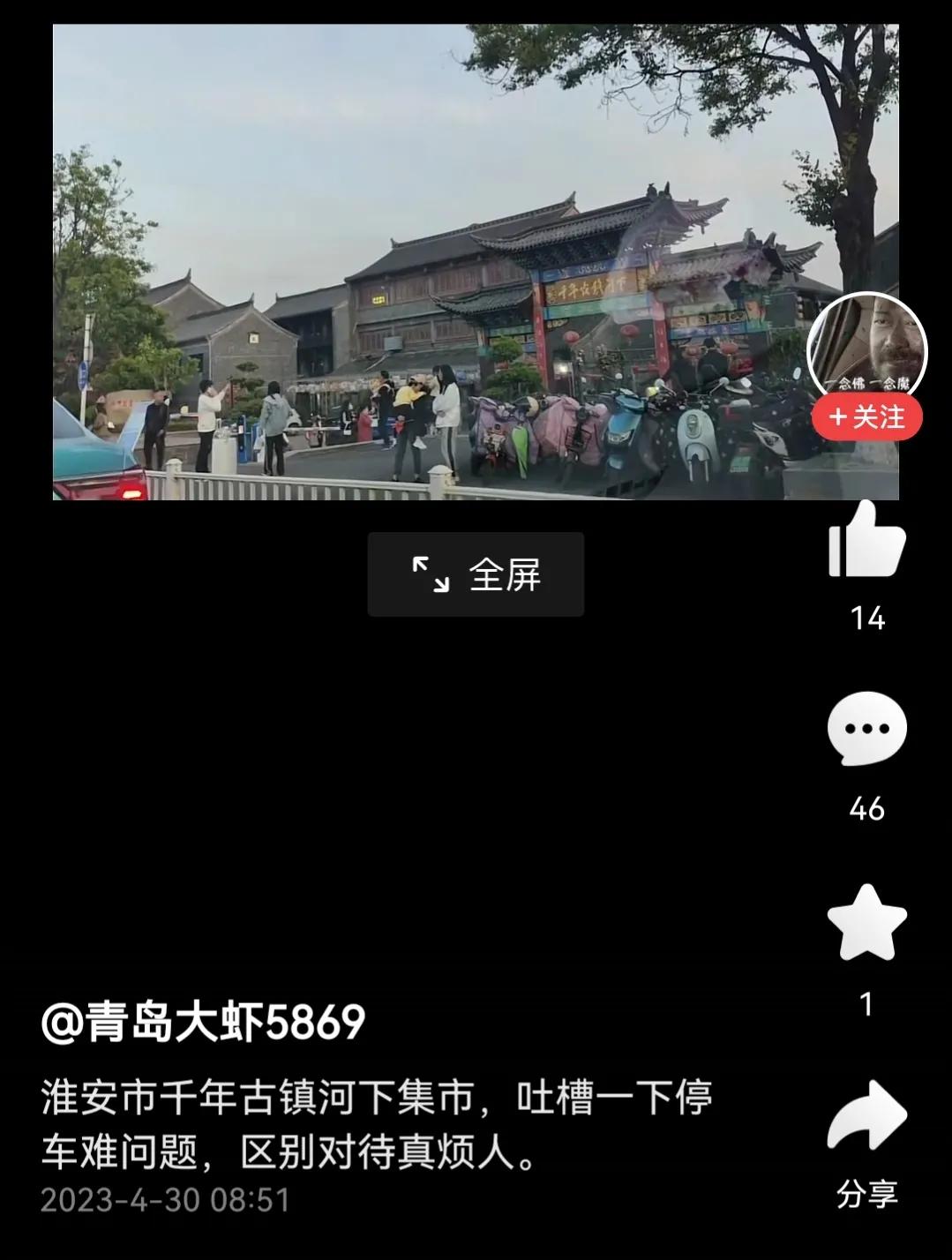Screen dimensions: 952x1260
Task: Open comments by tapping the 46 count
Action: [x=869, y=807]
